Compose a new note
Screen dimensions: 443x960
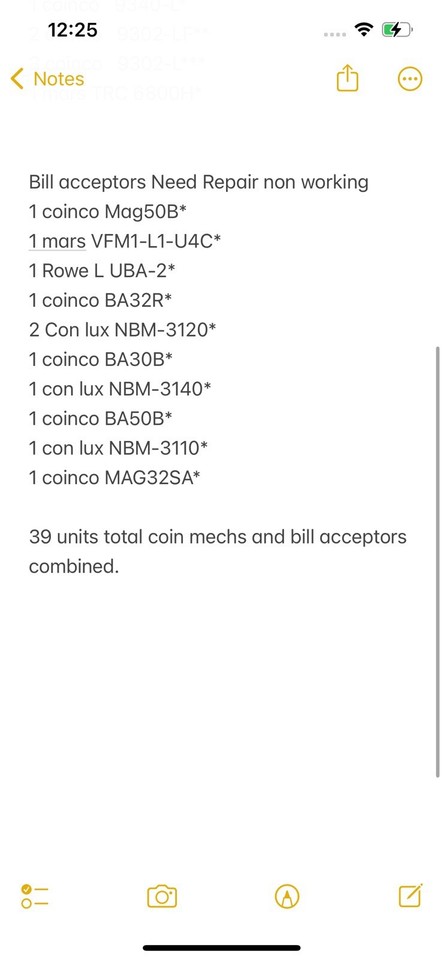point(410,896)
